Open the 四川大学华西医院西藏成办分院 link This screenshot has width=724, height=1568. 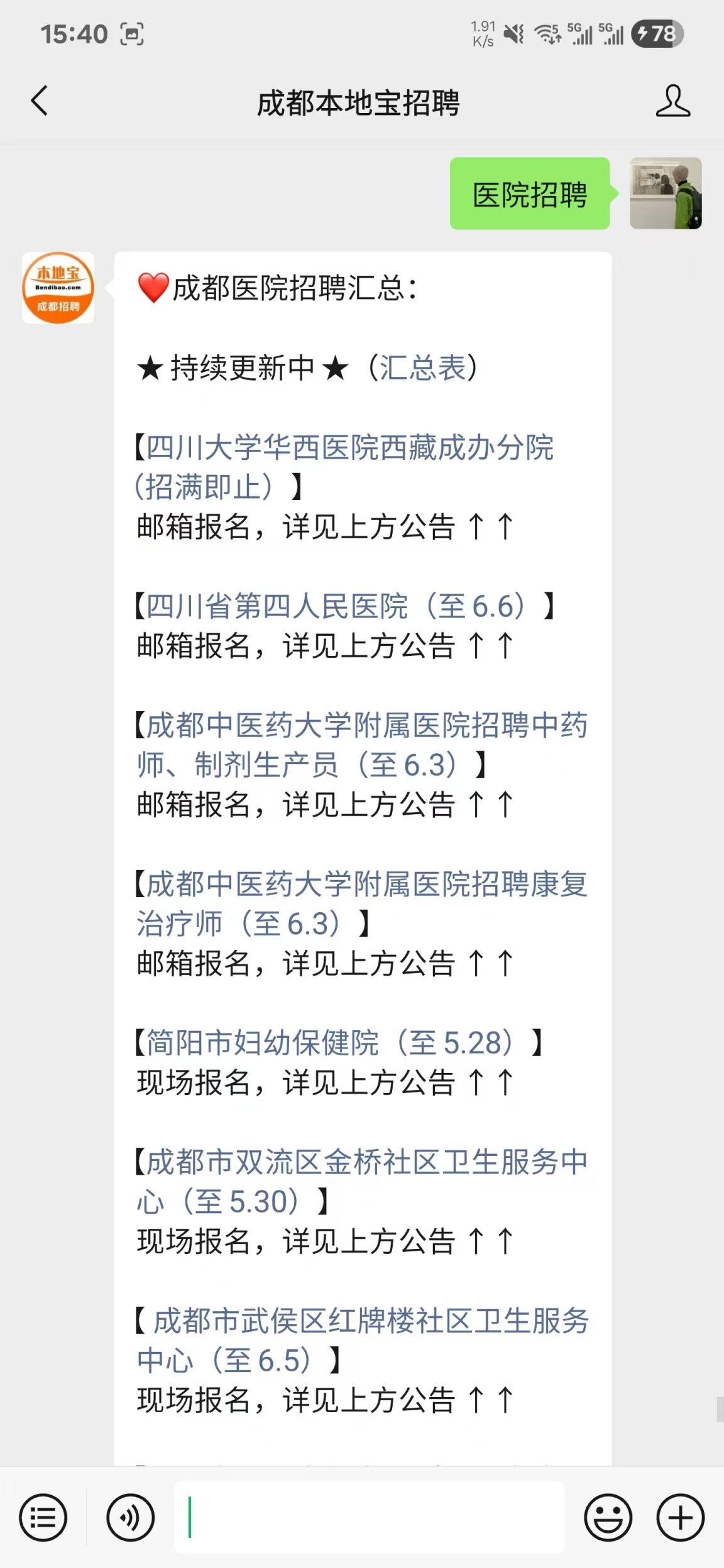click(x=344, y=467)
